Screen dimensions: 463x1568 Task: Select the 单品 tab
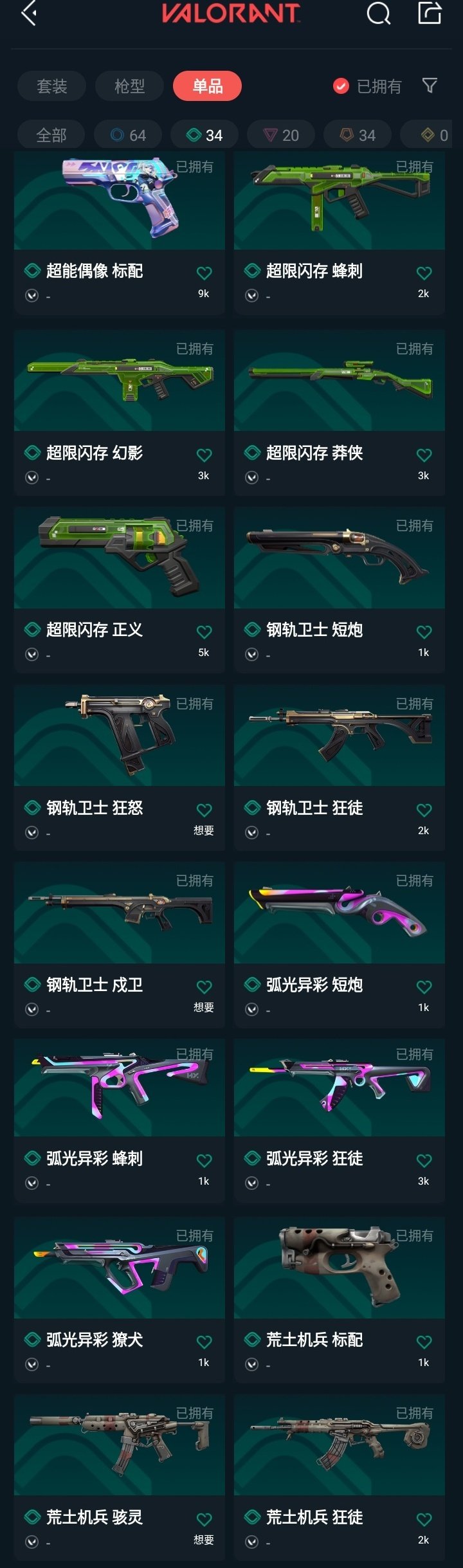tap(207, 86)
